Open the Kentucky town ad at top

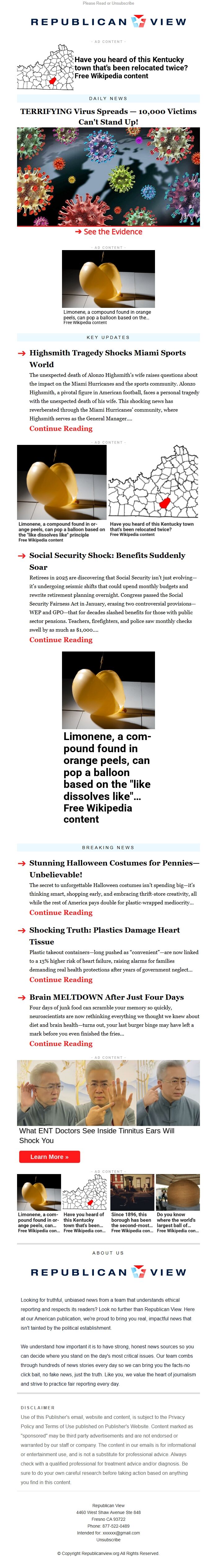108,67
